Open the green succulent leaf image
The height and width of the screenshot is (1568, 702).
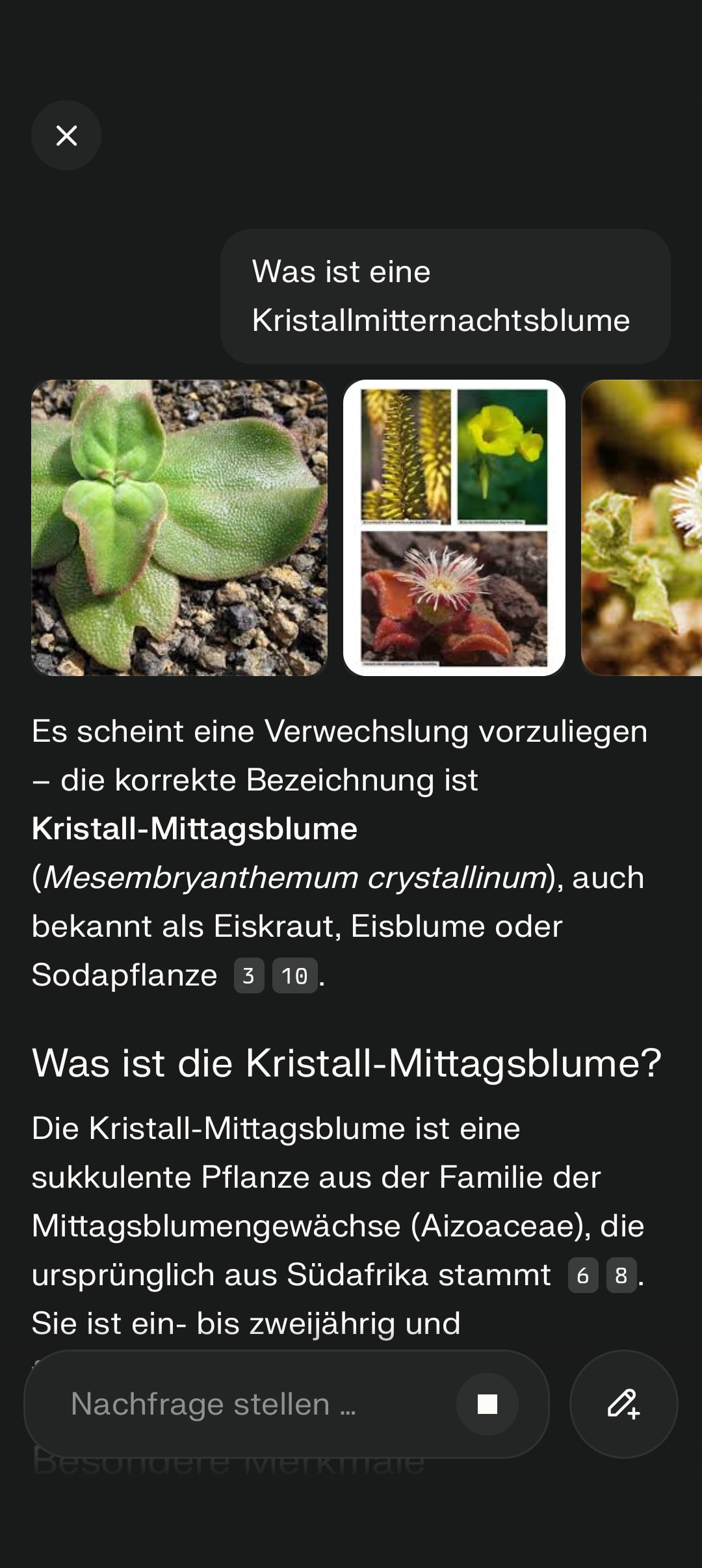pyautogui.click(x=179, y=528)
